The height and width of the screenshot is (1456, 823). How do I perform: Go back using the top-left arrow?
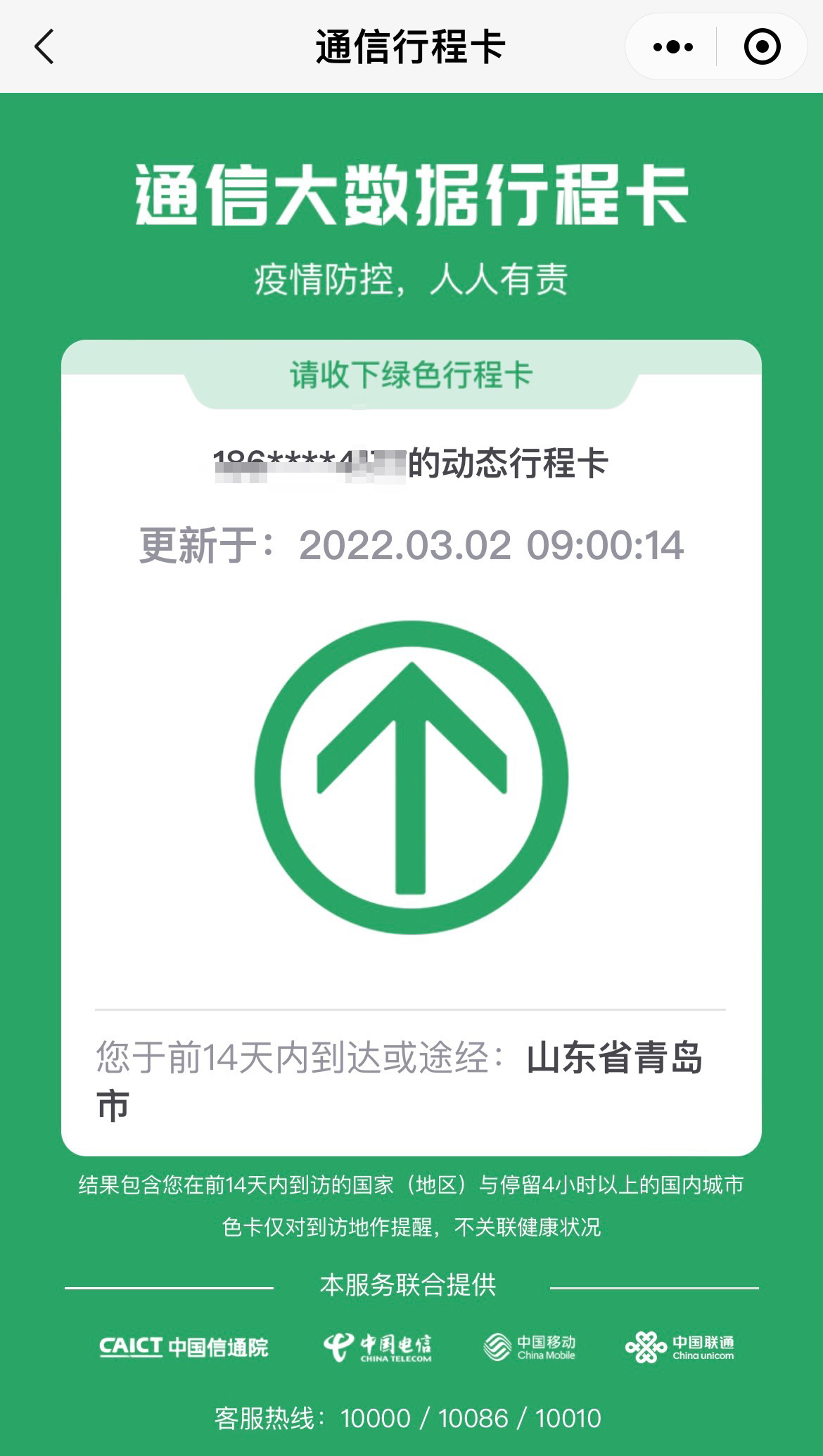44,47
